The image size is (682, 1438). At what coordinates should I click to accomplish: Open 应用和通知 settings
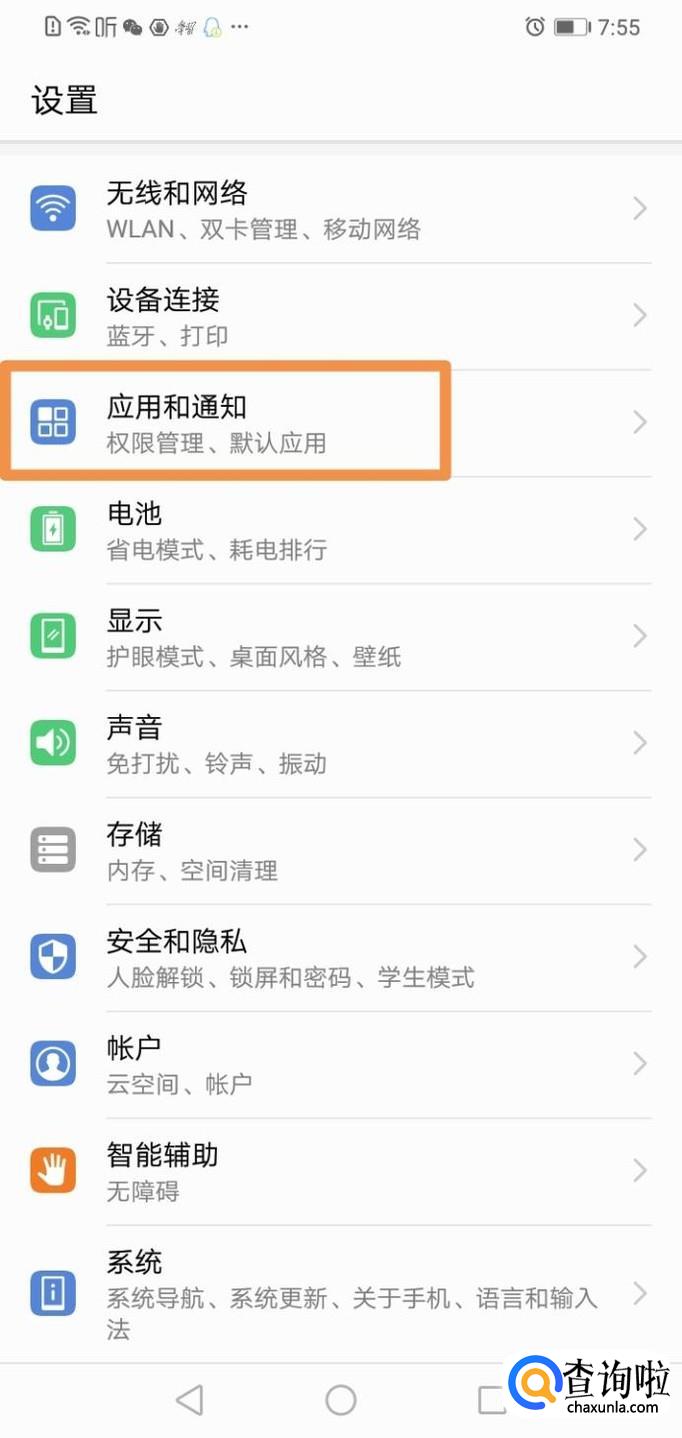point(341,423)
